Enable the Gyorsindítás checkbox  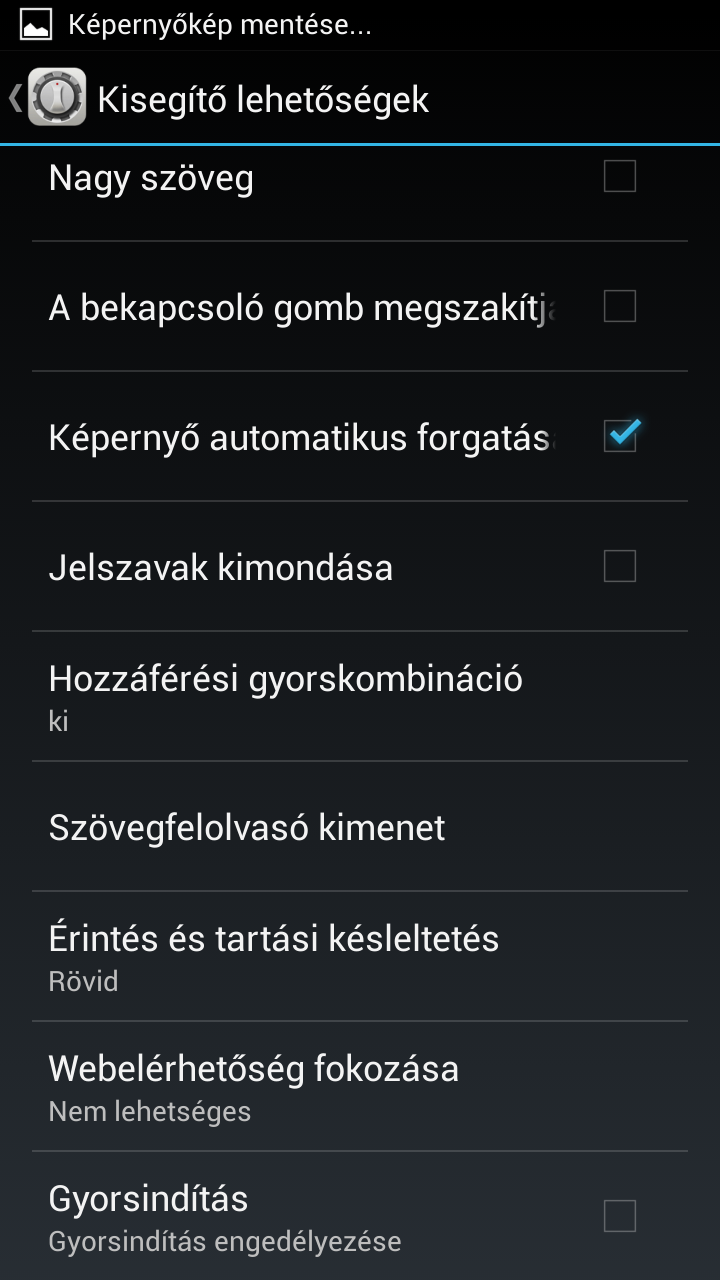coord(619,1216)
